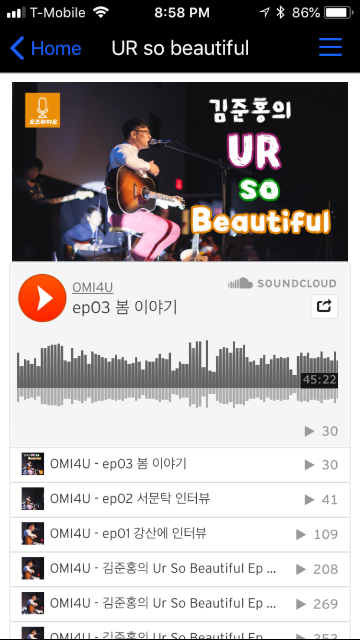Open the SoundCloud logo link
360x640 pixels.
pos(282,283)
